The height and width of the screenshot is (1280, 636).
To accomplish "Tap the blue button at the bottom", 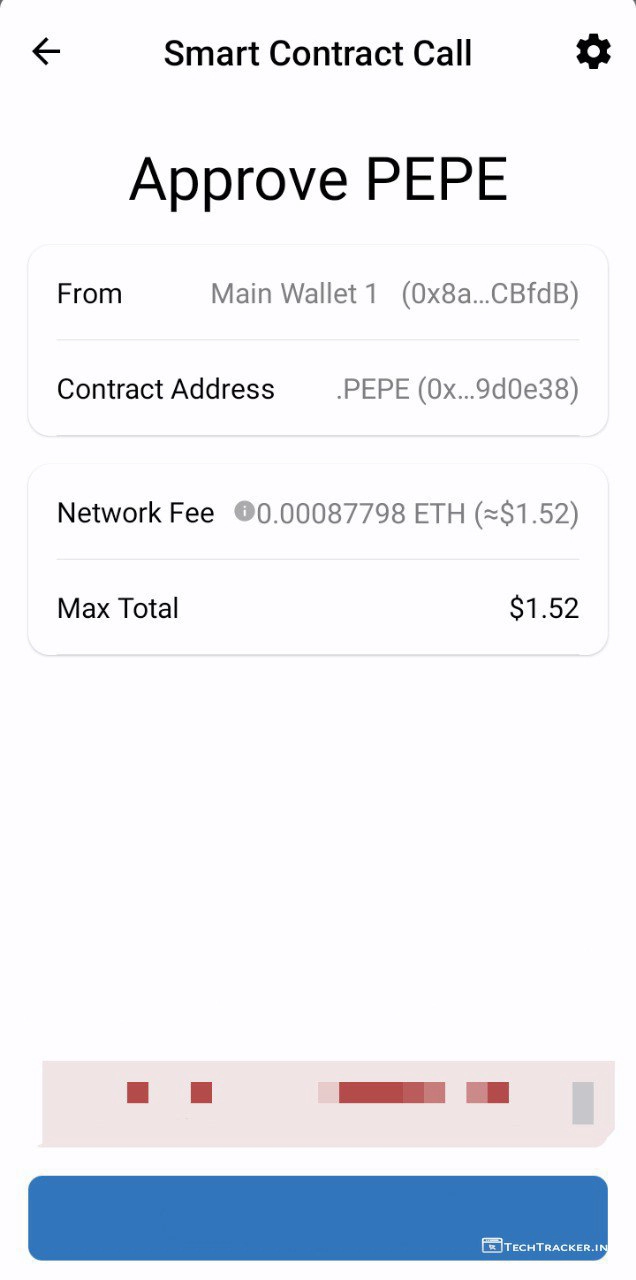I will click(318, 1217).
